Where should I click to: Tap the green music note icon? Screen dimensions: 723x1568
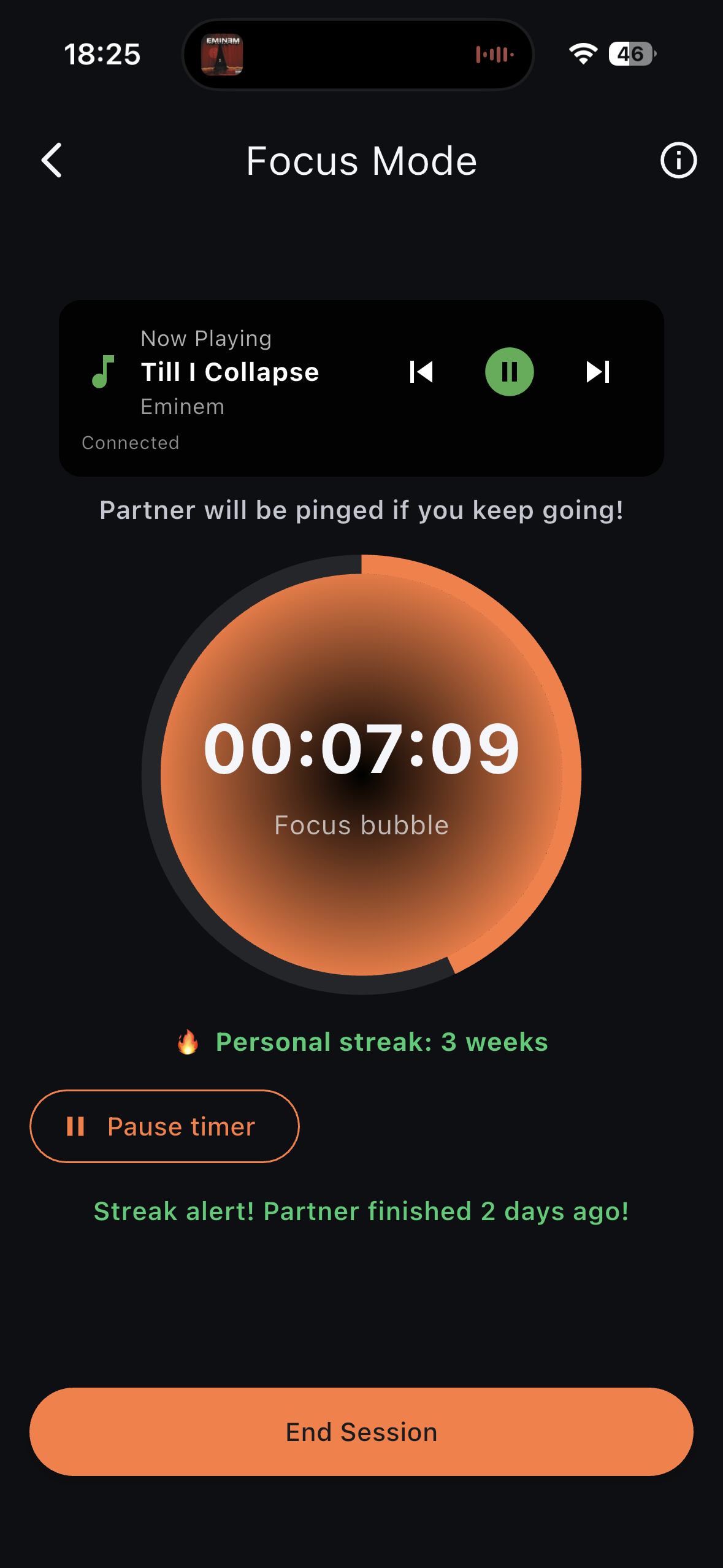coord(102,371)
